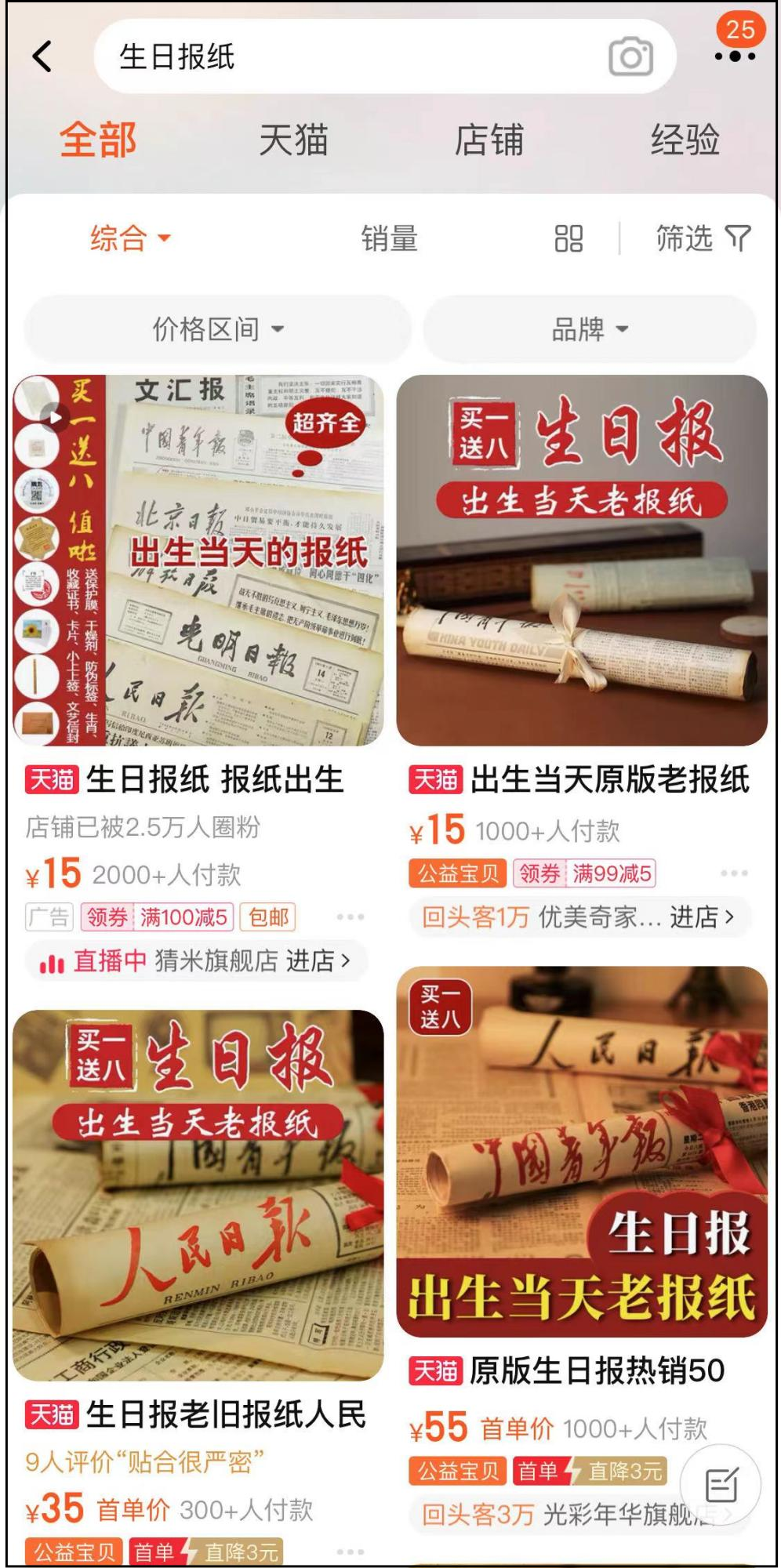Expand the 价格区间 dropdown
This screenshot has width=781, height=1568.
point(217,329)
